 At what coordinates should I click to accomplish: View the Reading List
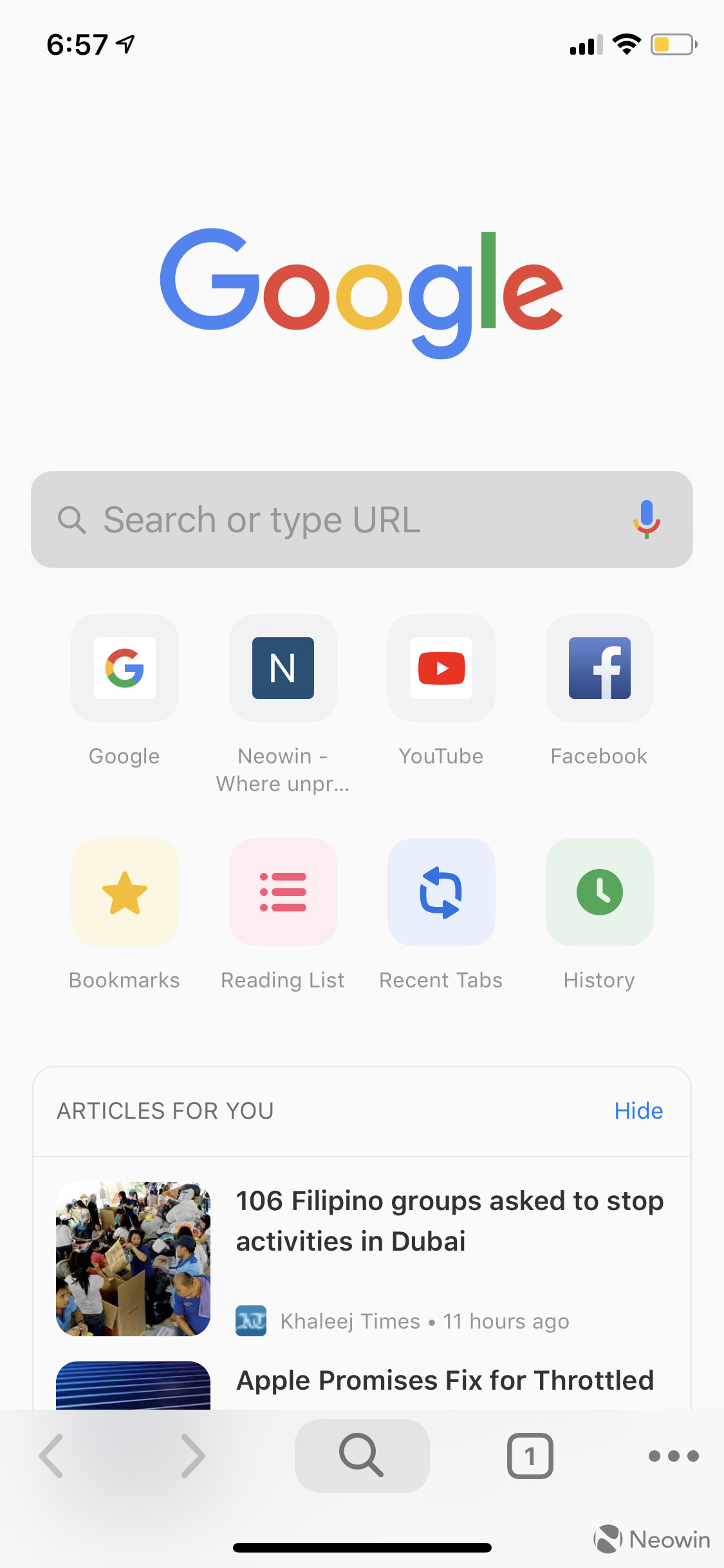point(283,892)
